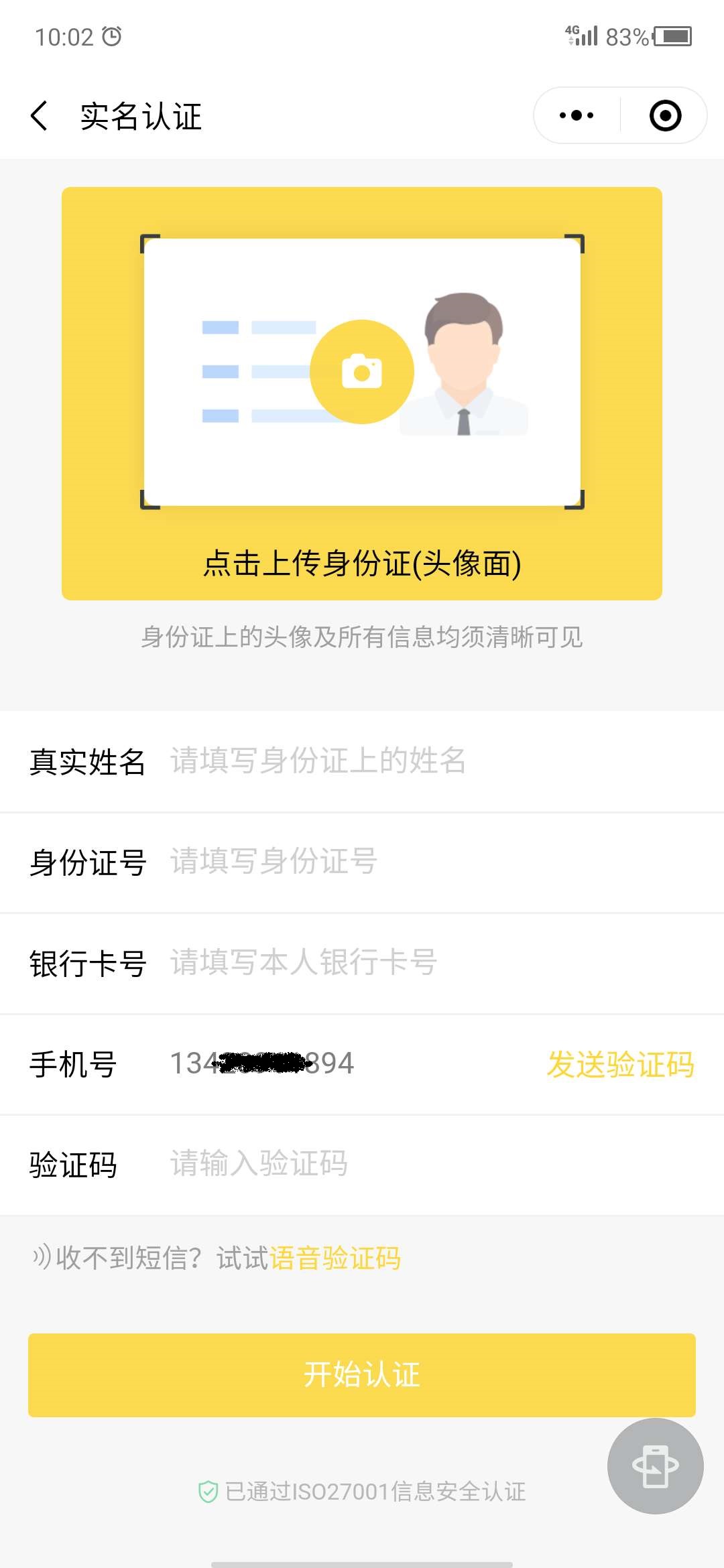The height and width of the screenshot is (1568, 724).
Task: Tap the 点击上传身份证(头像面) upload area
Action: point(362,565)
